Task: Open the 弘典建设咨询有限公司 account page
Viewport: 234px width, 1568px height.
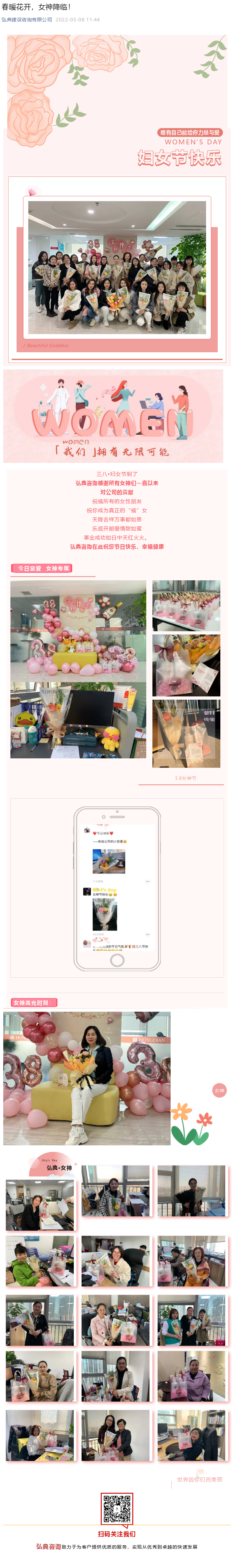Action: (27, 19)
